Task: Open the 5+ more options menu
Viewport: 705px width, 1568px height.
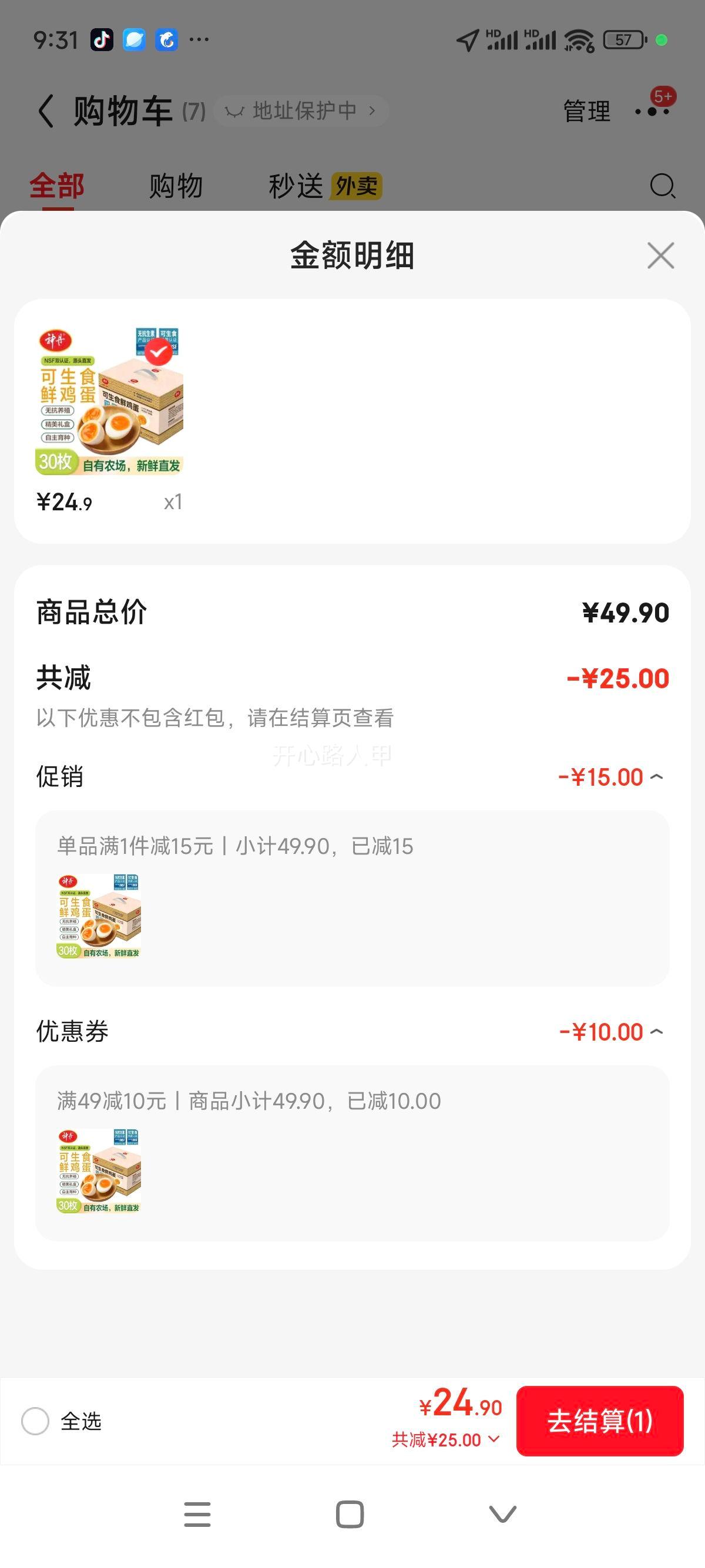Action: pyautogui.click(x=653, y=111)
